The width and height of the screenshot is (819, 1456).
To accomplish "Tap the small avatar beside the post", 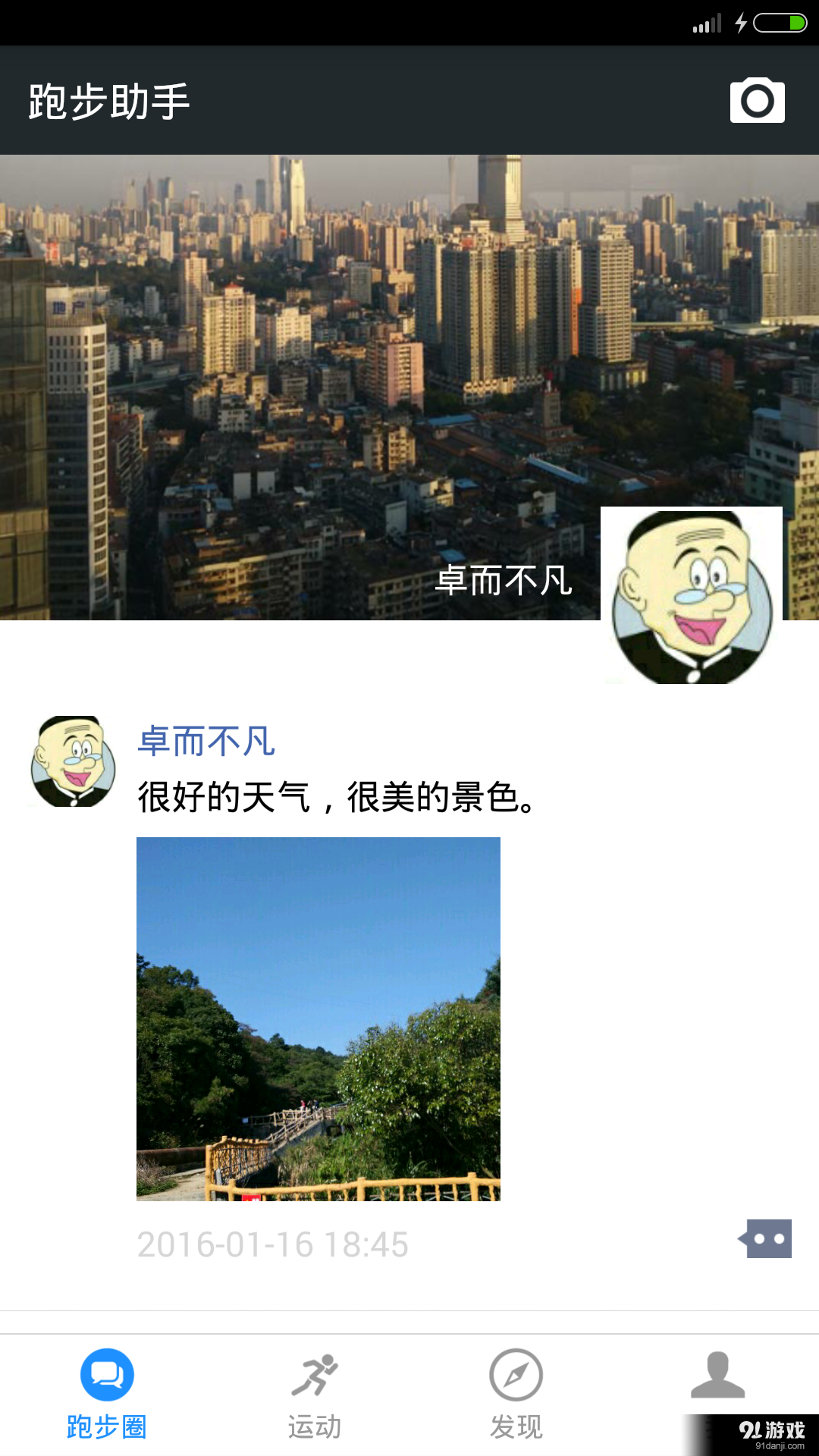I will (x=72, y=764).
